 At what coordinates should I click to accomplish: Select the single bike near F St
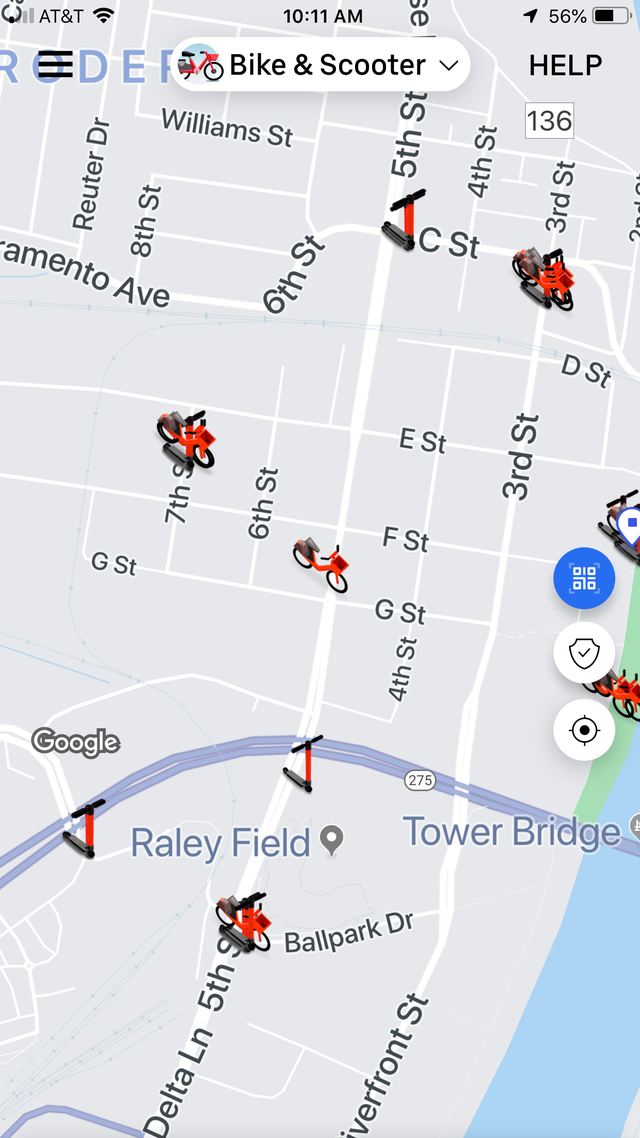(321, 563)
